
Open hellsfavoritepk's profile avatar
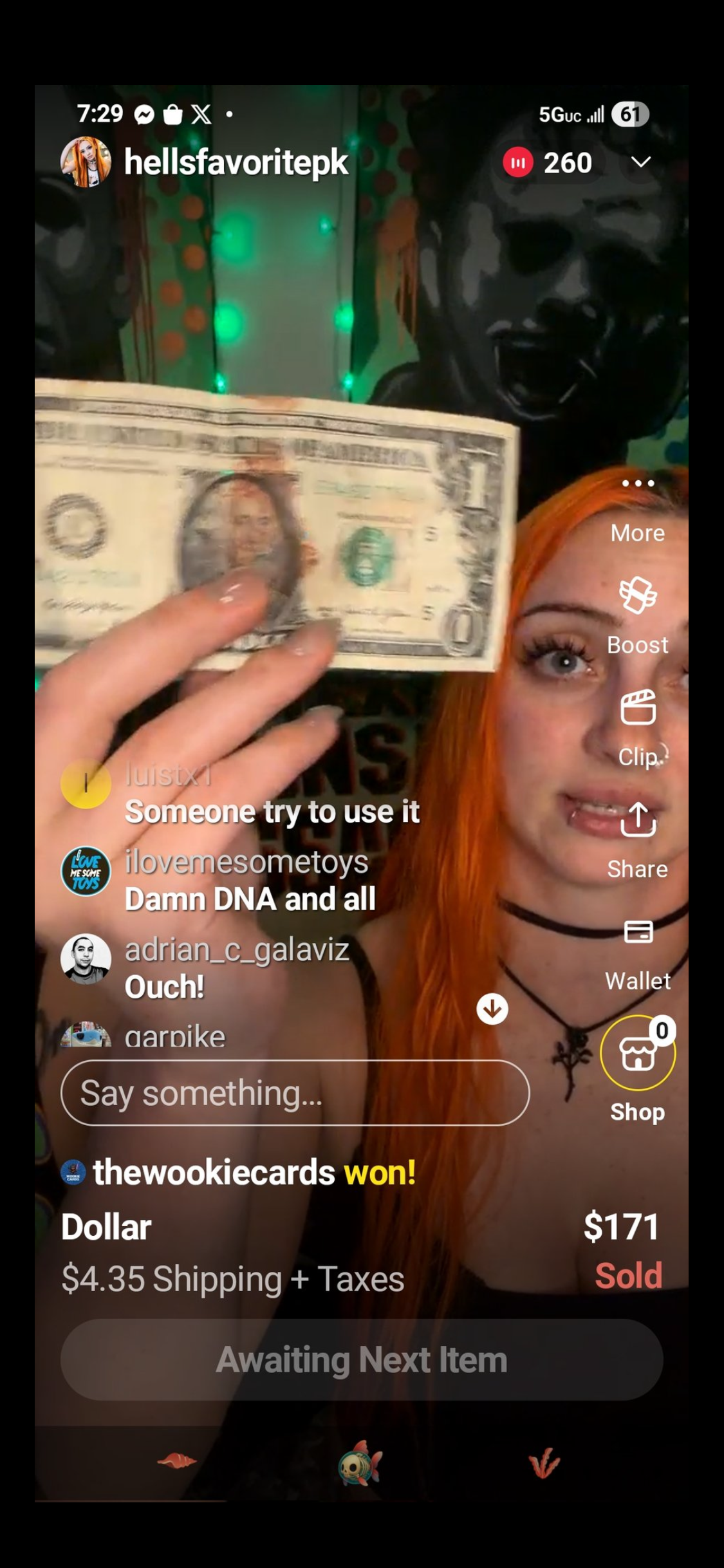(x=86, y=162)
